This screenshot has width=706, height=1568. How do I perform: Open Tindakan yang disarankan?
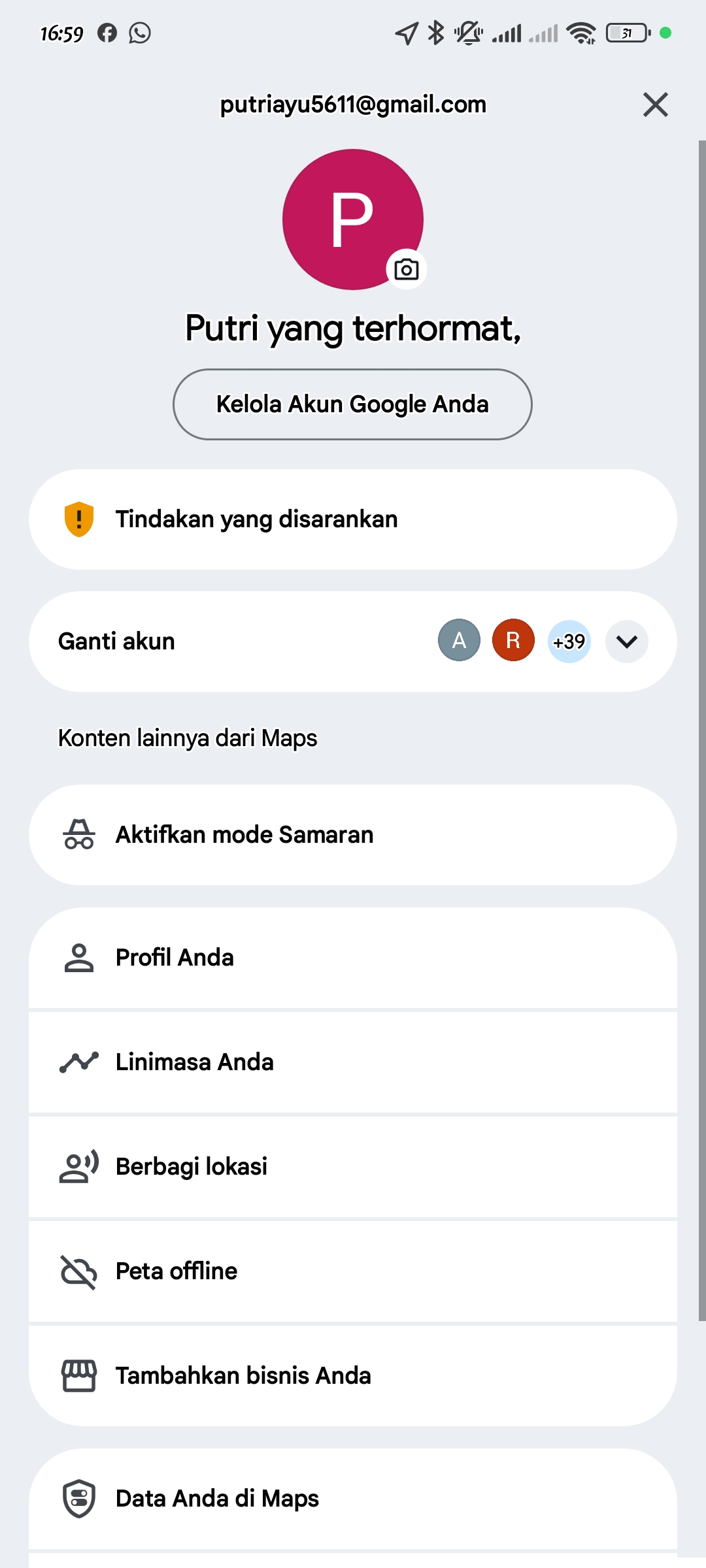point(352,519)
